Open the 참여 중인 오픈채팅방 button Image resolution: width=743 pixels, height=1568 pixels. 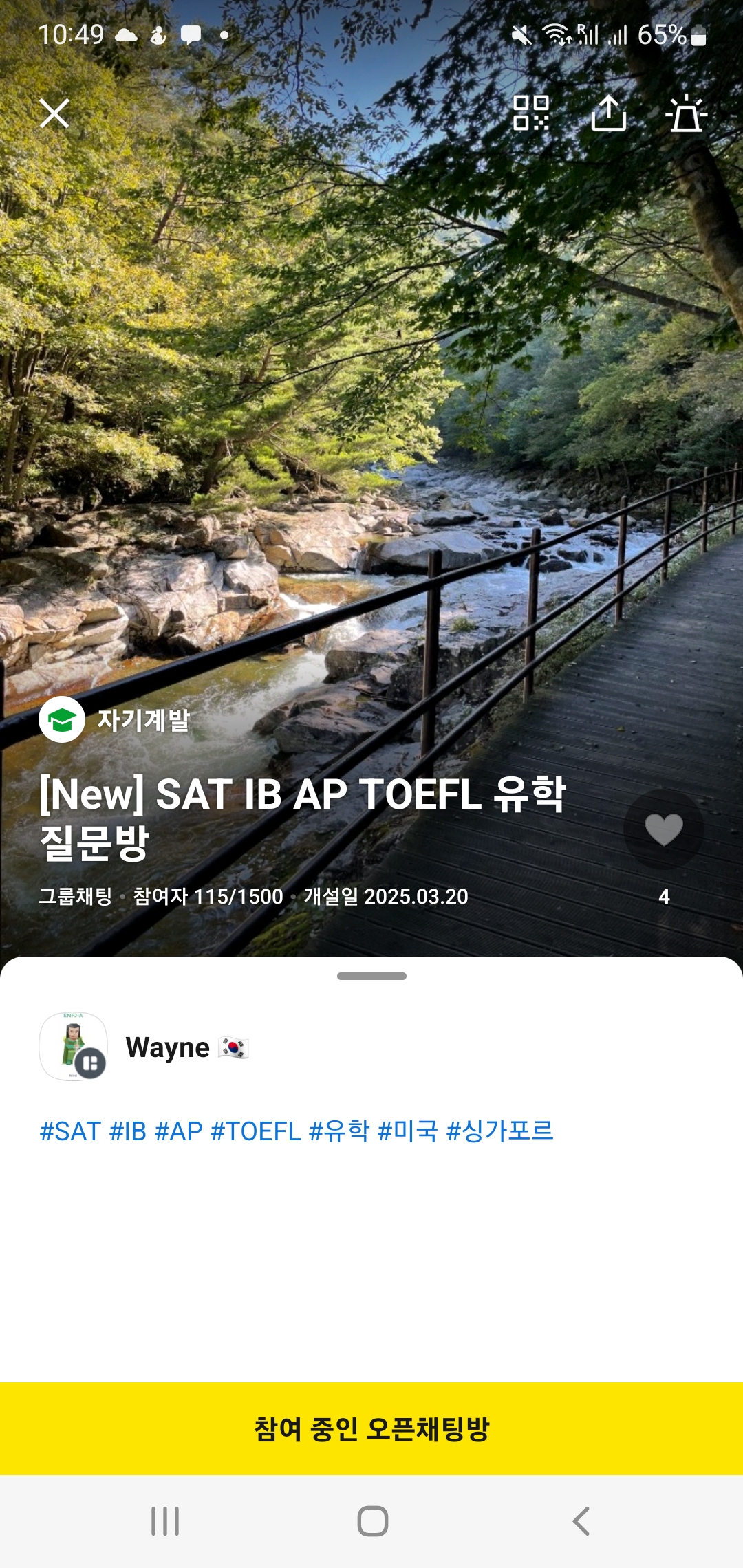pos(371,1428)
